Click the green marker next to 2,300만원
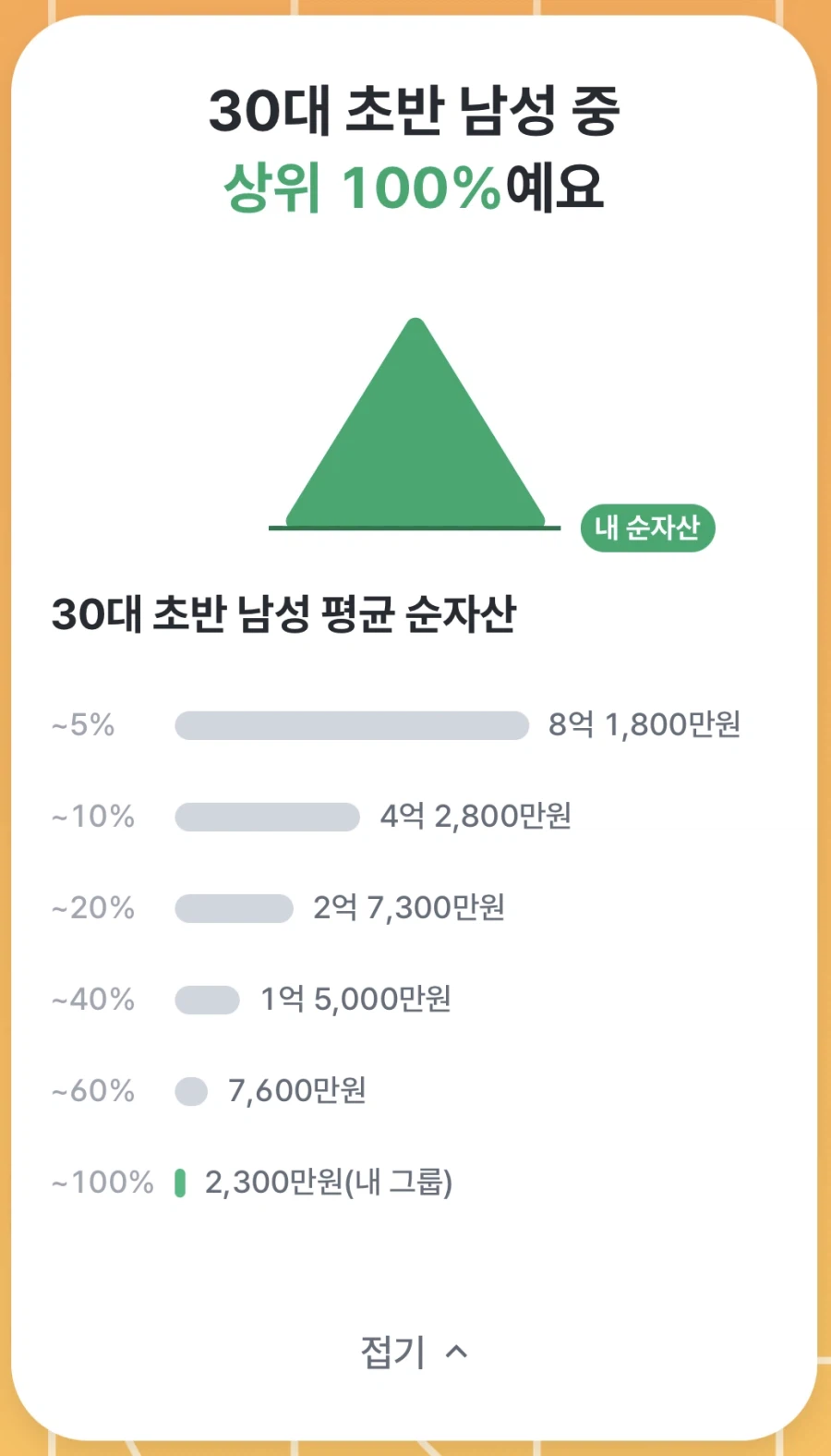This screenshot has height=1456, width=831. coord(181,1183)
